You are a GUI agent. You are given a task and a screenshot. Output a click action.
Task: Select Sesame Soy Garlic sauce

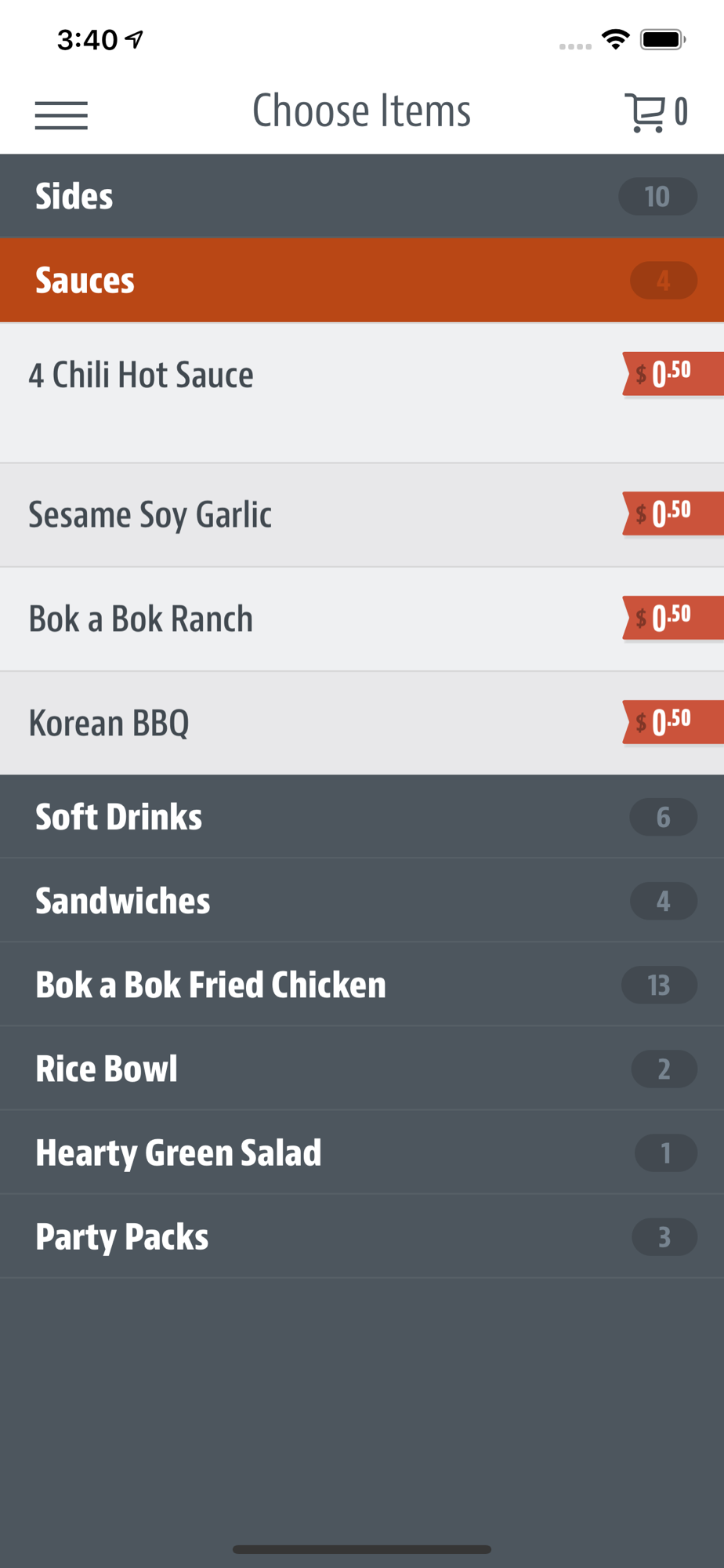point(362,515)
